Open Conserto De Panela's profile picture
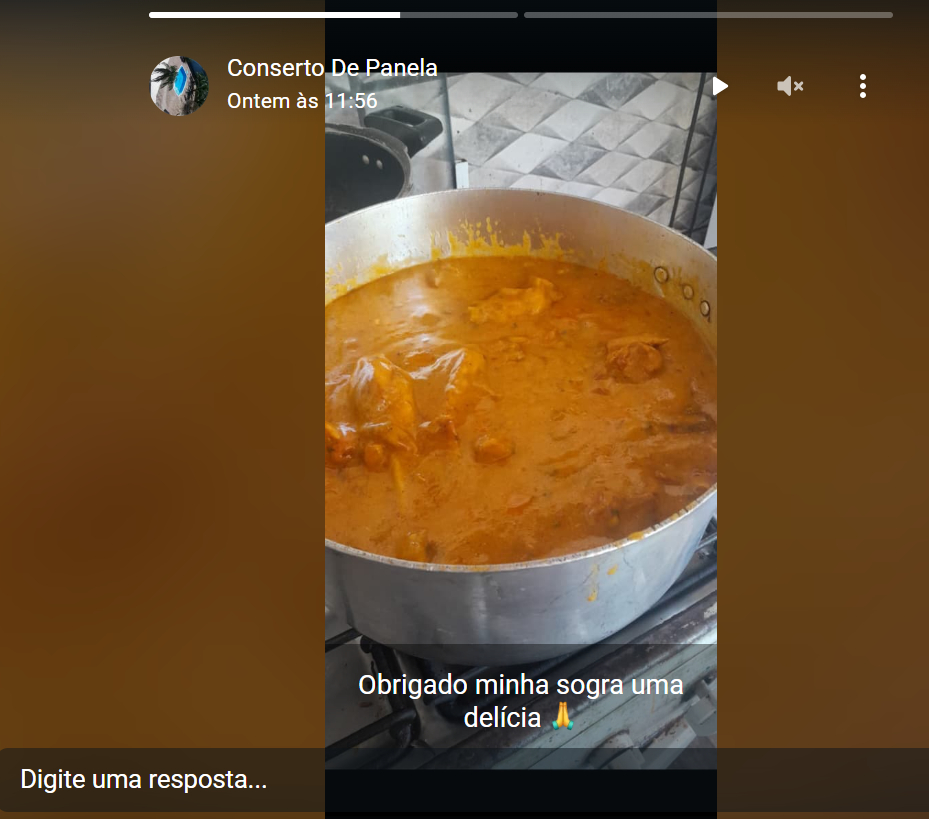This screenshot has width=929, height=819. pyautogui.click(x=179, y=86)
